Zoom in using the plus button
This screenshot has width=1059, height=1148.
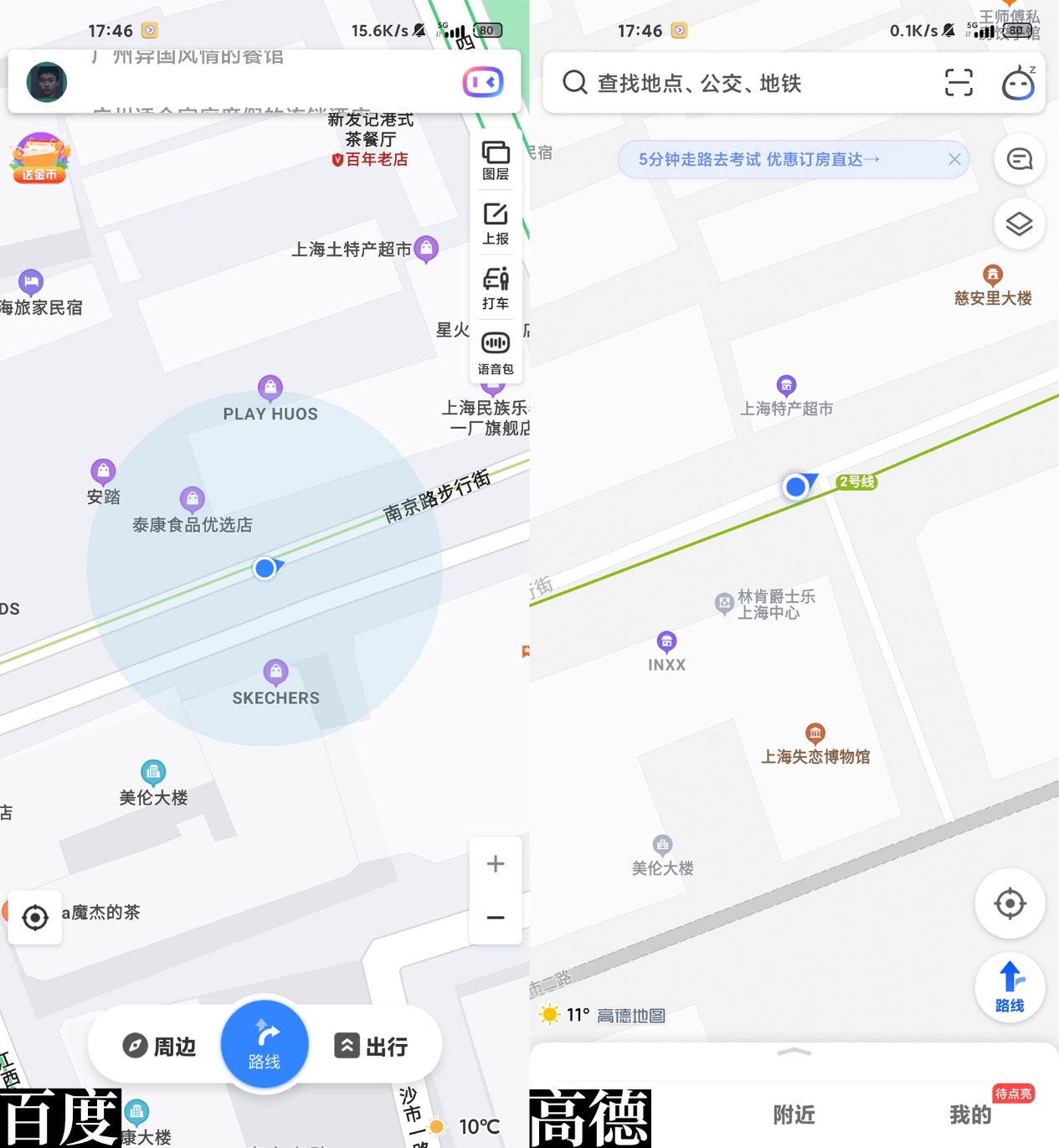point(496,863)
